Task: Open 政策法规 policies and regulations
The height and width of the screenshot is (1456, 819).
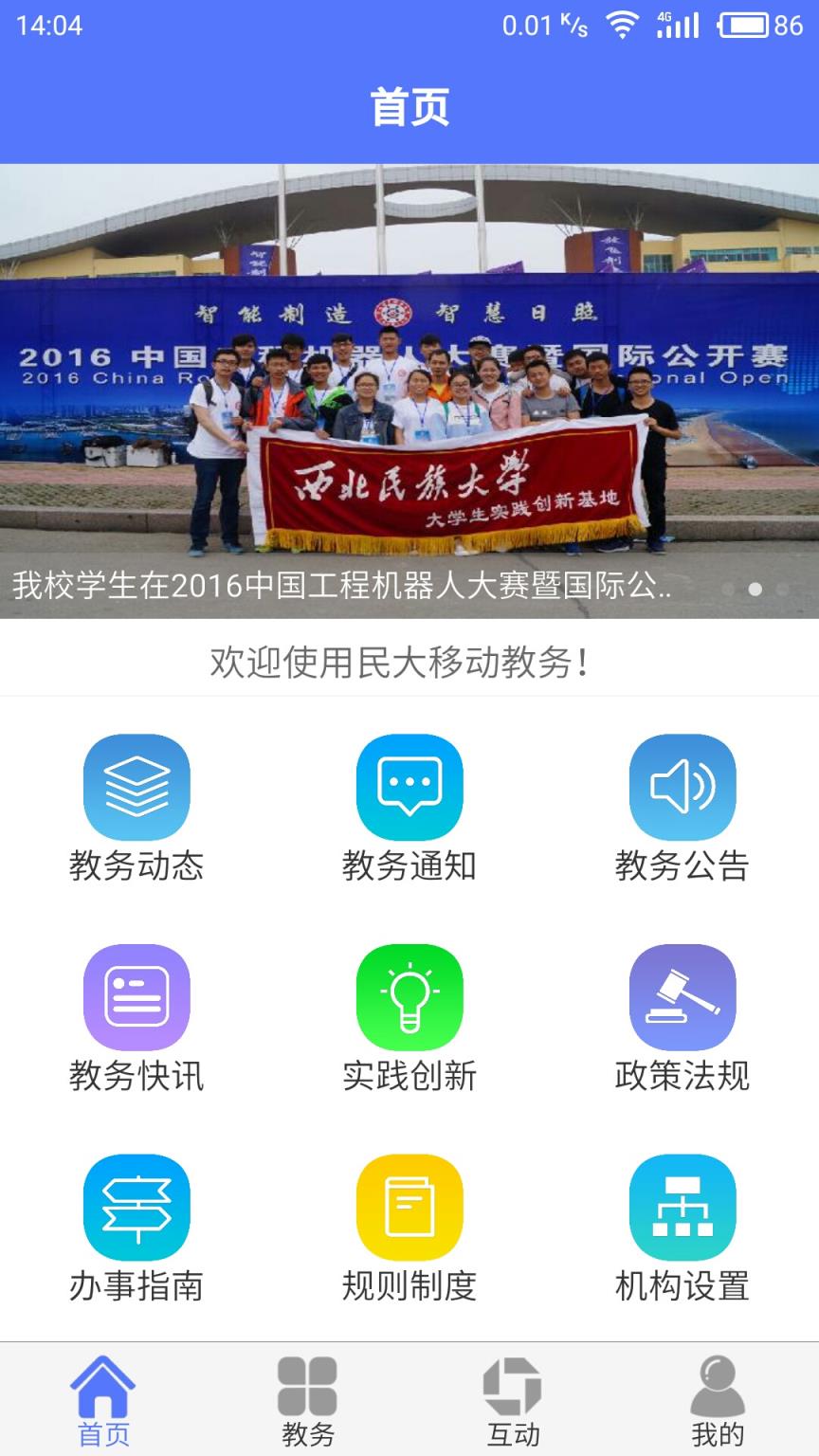Action: pyautogui.click(x=682, y=997)
